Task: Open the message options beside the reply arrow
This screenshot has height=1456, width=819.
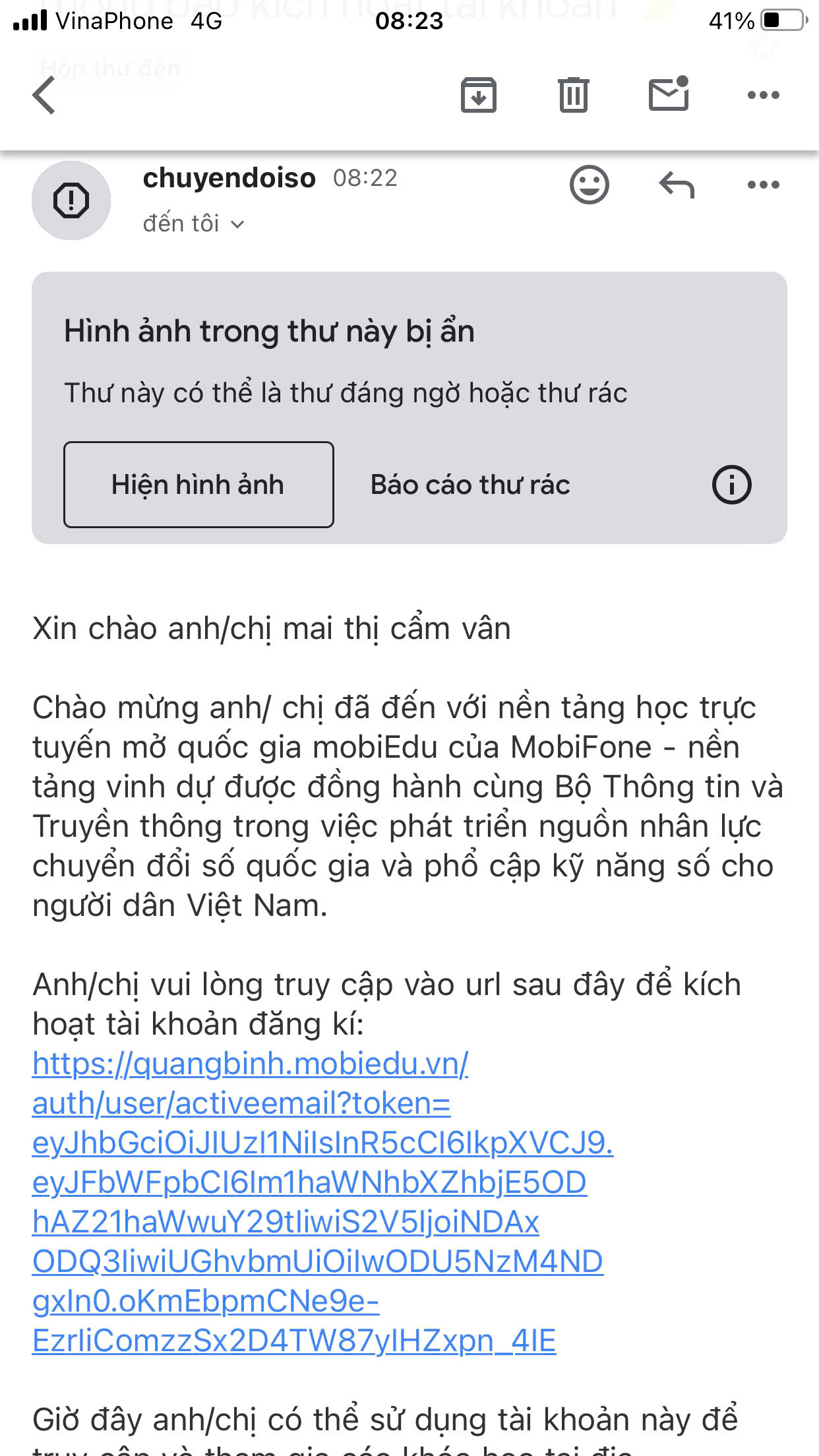Action: [763, 185]
